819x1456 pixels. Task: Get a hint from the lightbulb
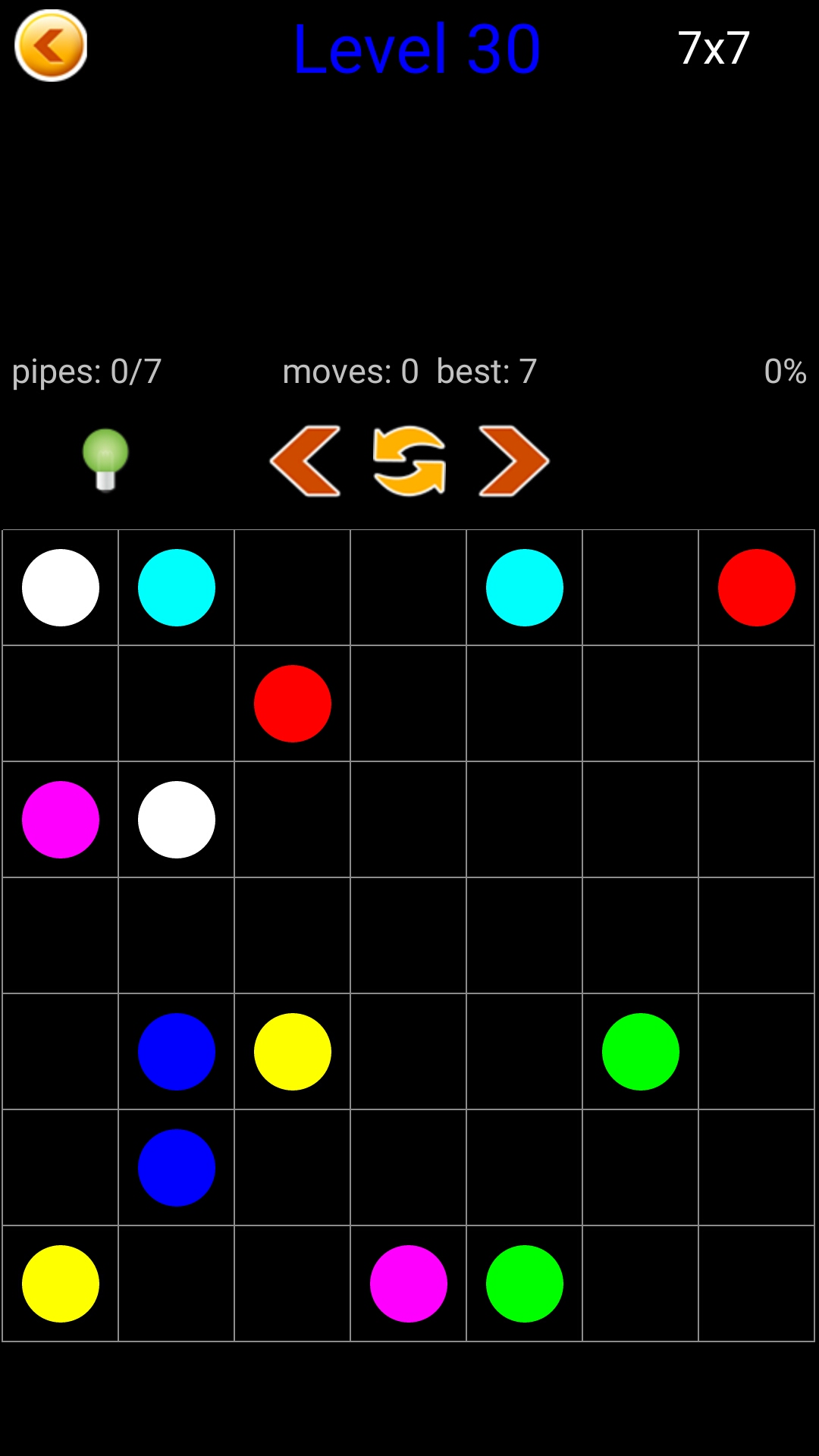click(x=105, y=460)
